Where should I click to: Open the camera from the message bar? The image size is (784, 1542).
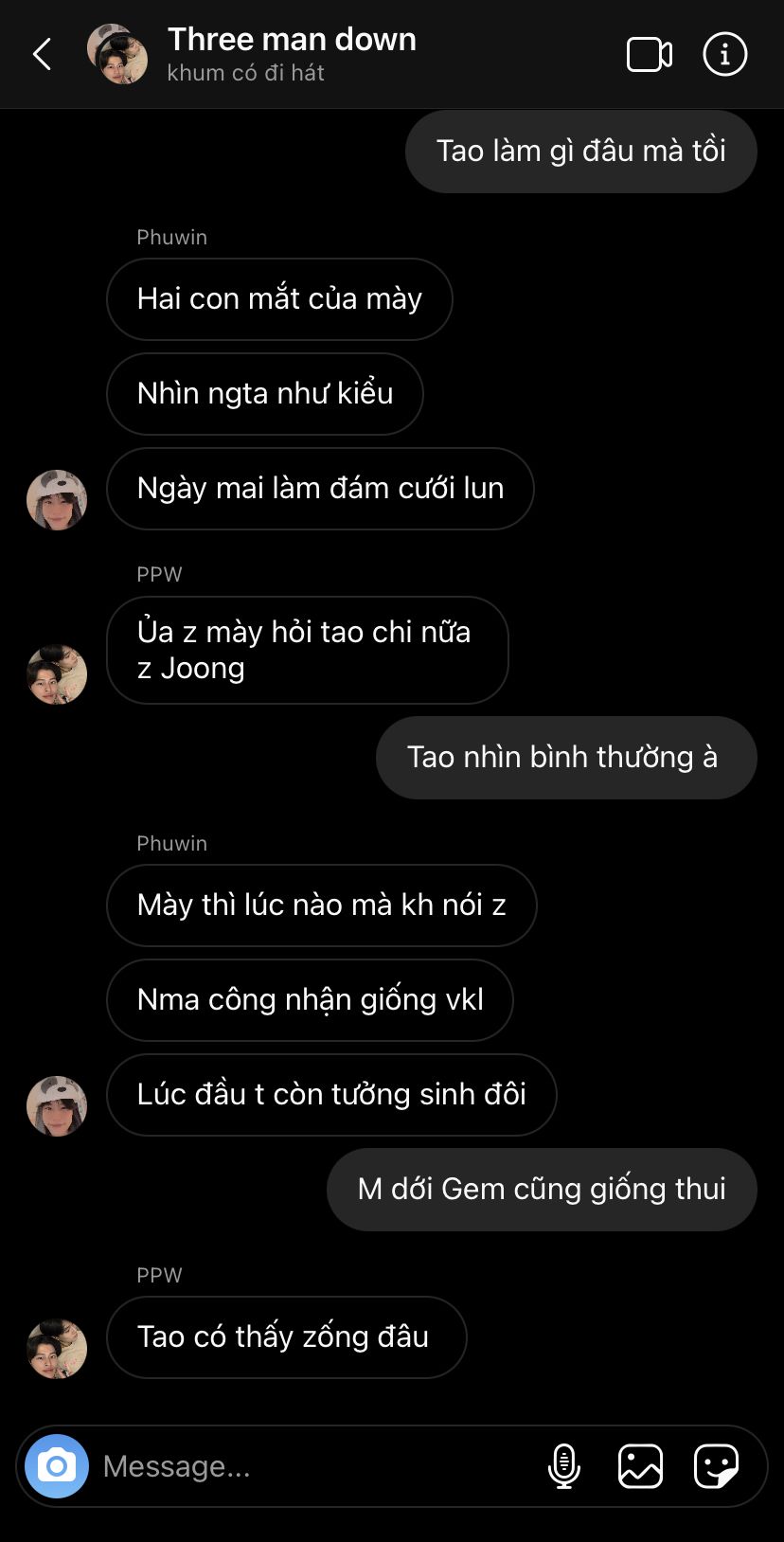57,1466
